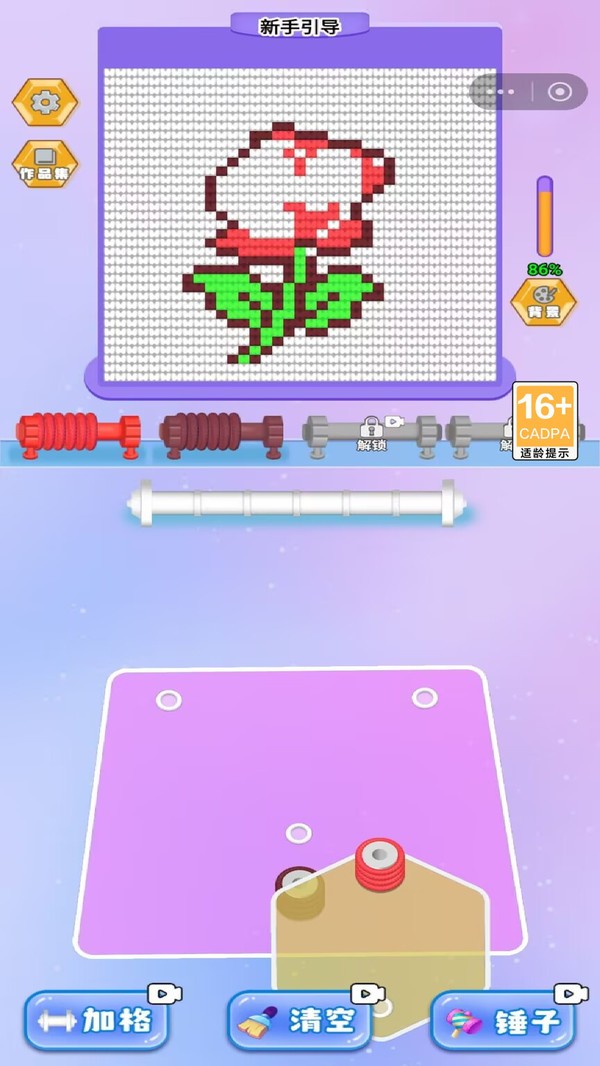The width and height of the screenshot is (600, 1066).
Task: Change the background with 背景
Action: [544, 302]
